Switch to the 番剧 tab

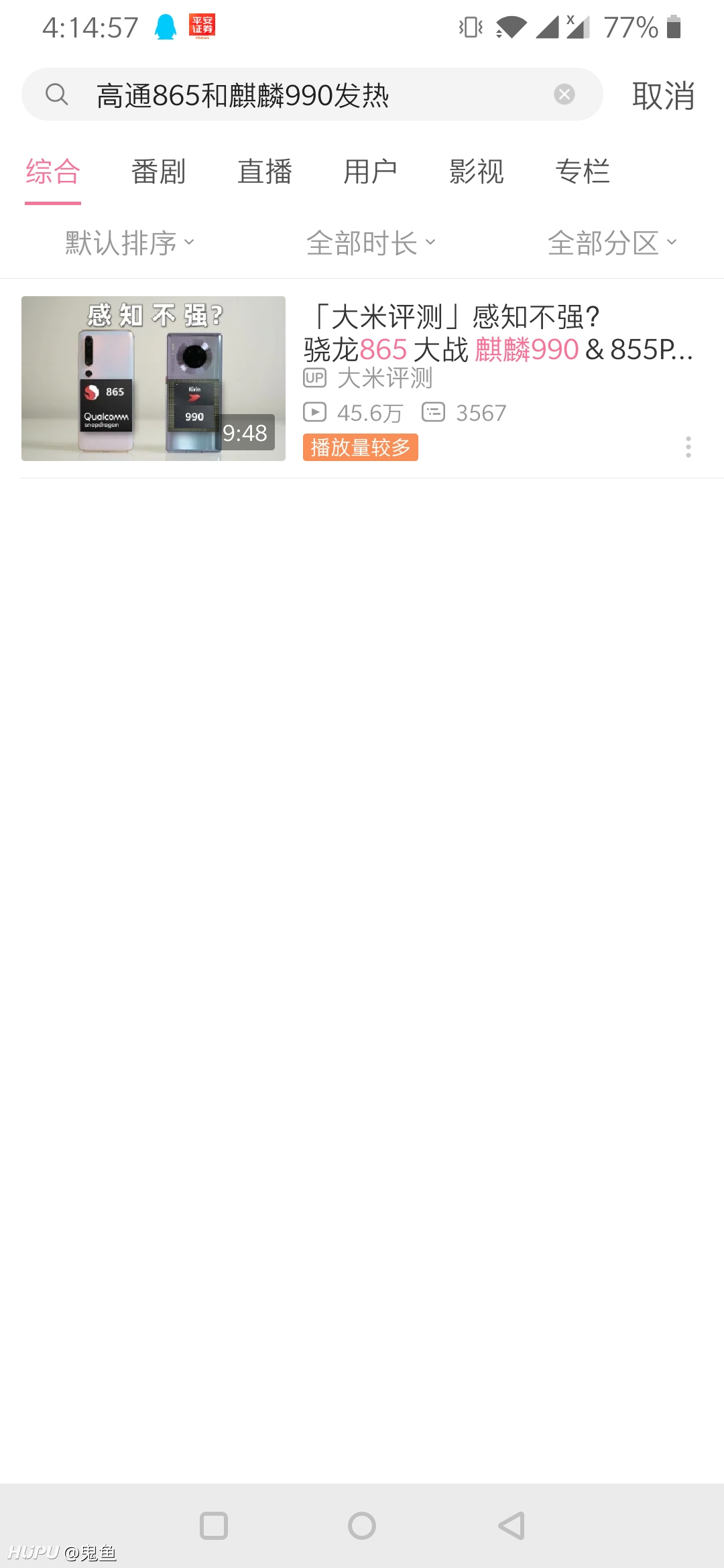[158, 172]
